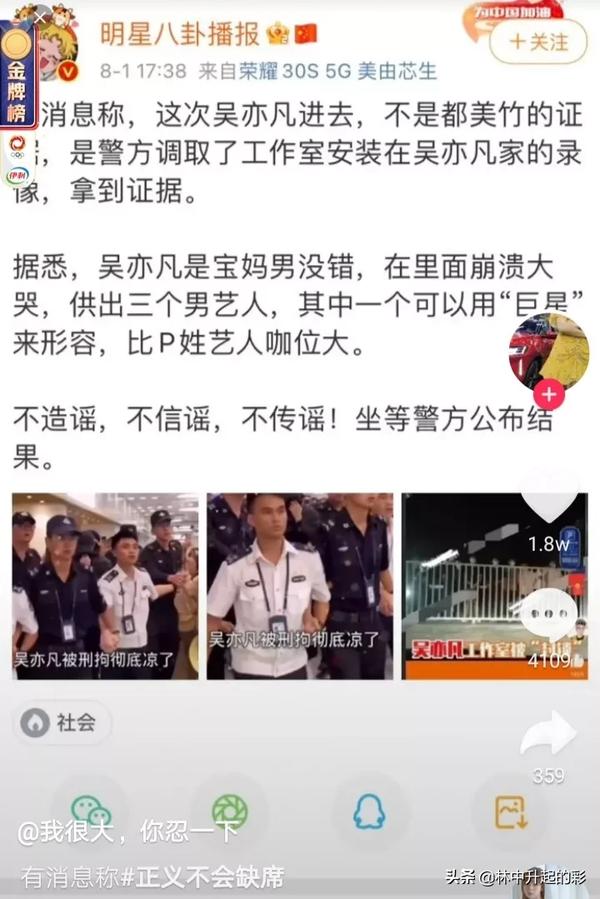The height and width of the screenshot is (899, 600).
Task: Like the video with 1.8w hearts
Action: click(549, 498)
